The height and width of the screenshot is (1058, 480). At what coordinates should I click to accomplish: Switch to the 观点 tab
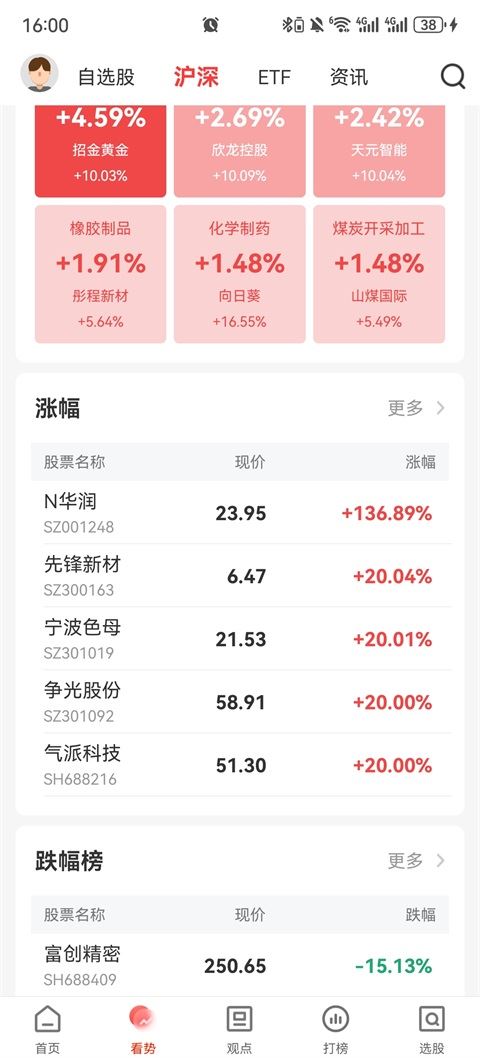tap(239, 1028)
